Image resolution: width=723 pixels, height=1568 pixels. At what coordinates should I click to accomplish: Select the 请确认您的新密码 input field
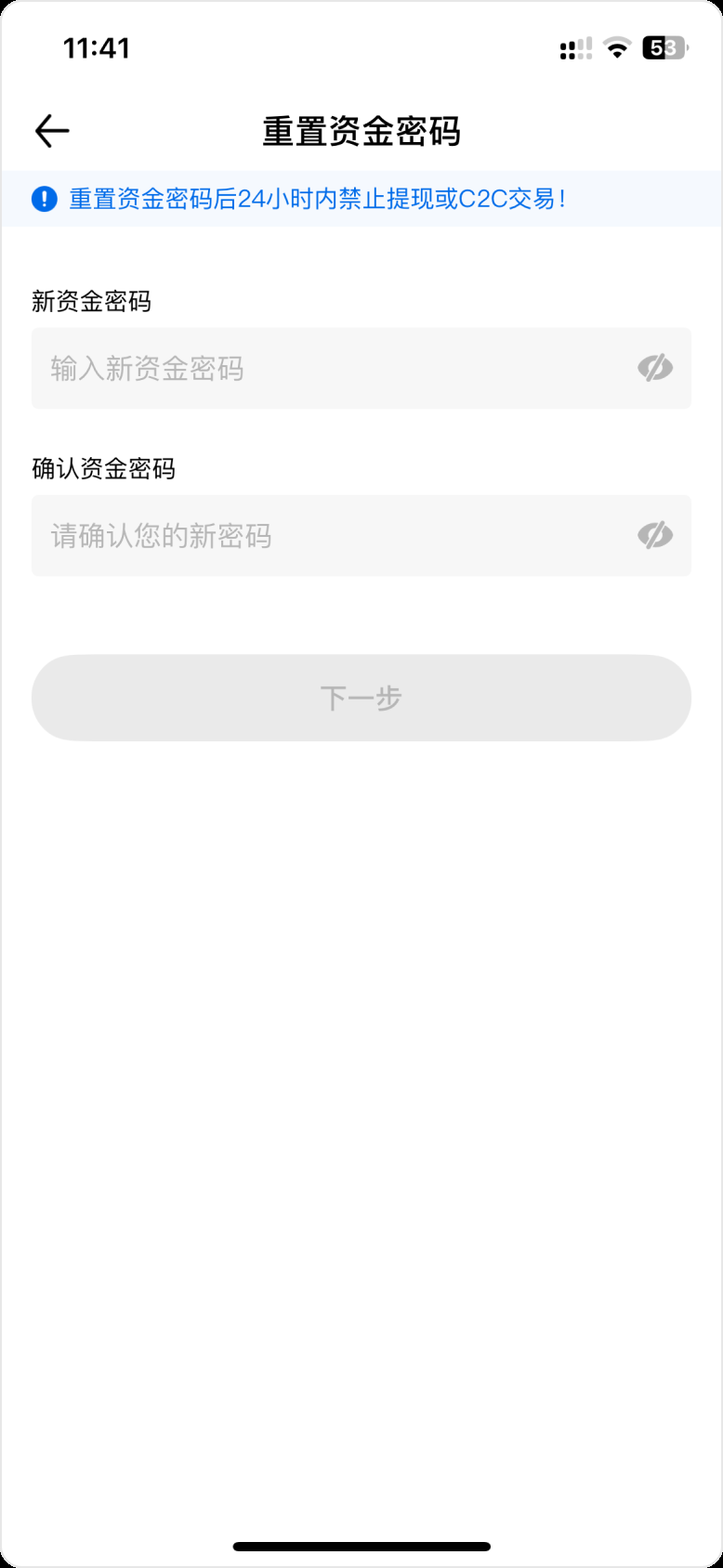[361, 535]
